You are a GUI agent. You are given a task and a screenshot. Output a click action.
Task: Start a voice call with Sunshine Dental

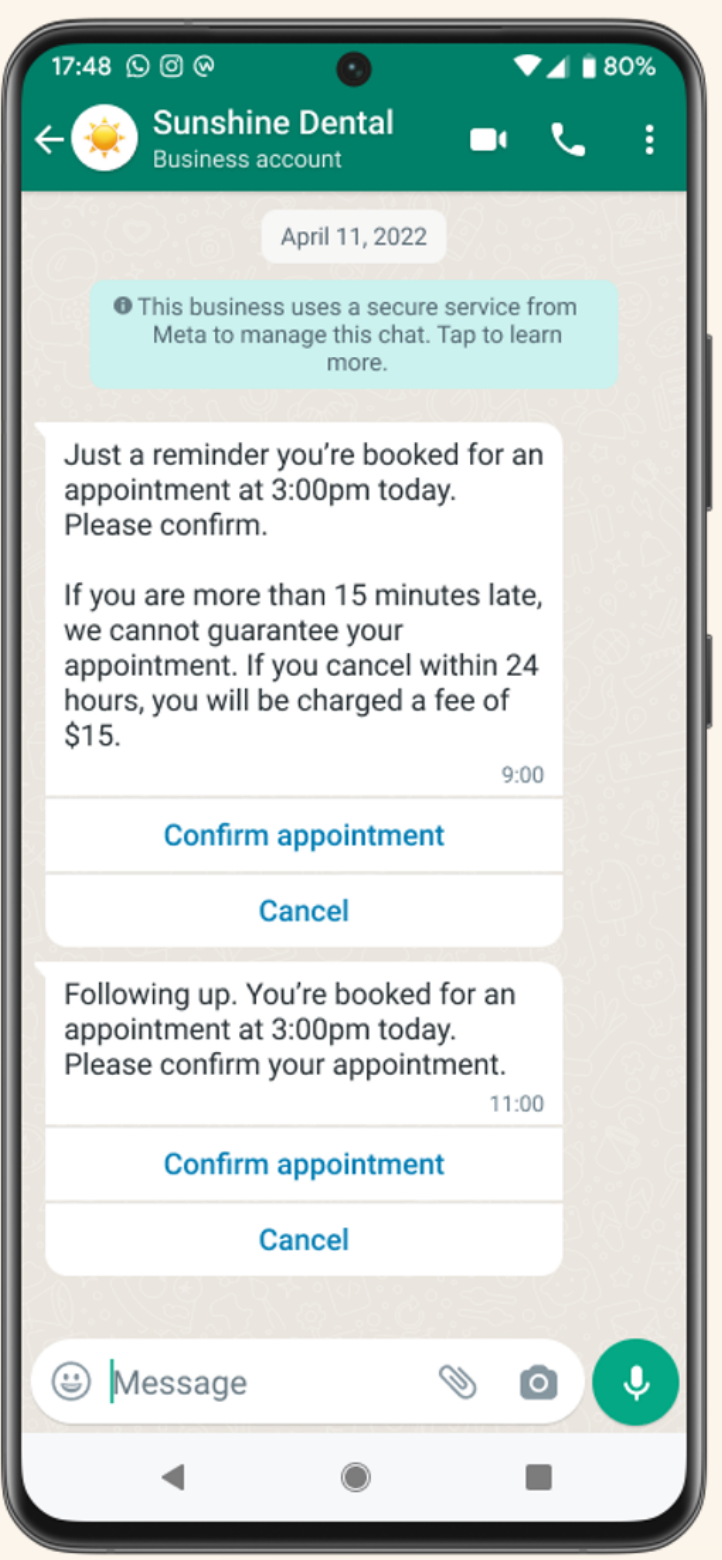(568, 140)
